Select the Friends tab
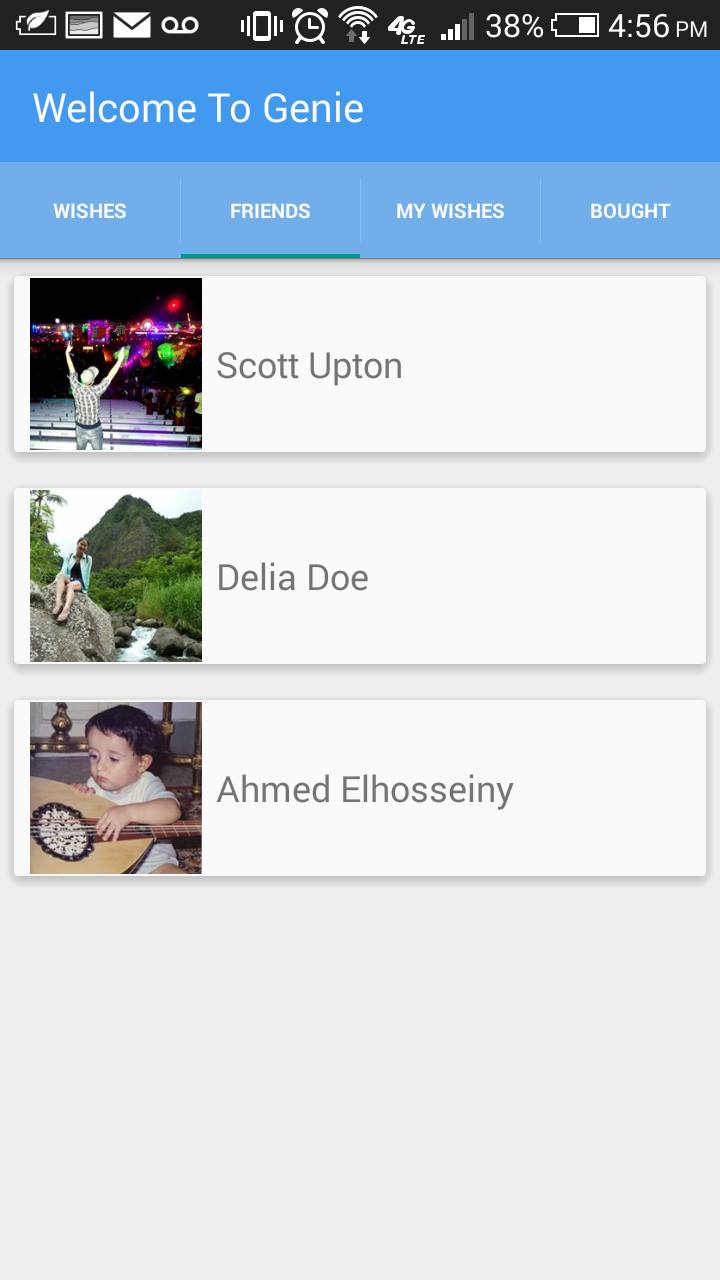Image resolution: width=720 pixels, height=1280 pixels. (270, 210)
